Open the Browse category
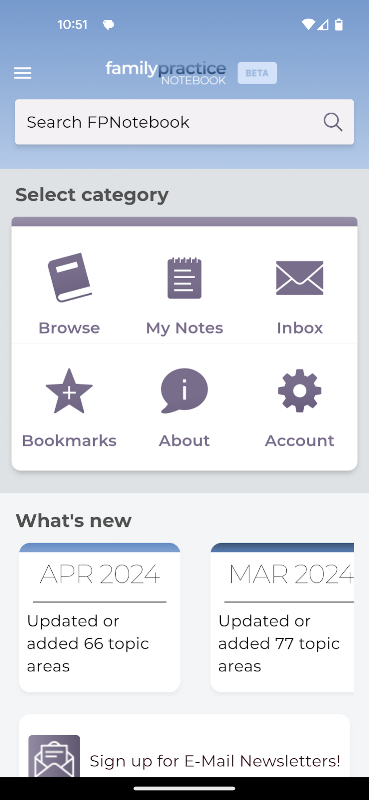 (x=69, y=293)
